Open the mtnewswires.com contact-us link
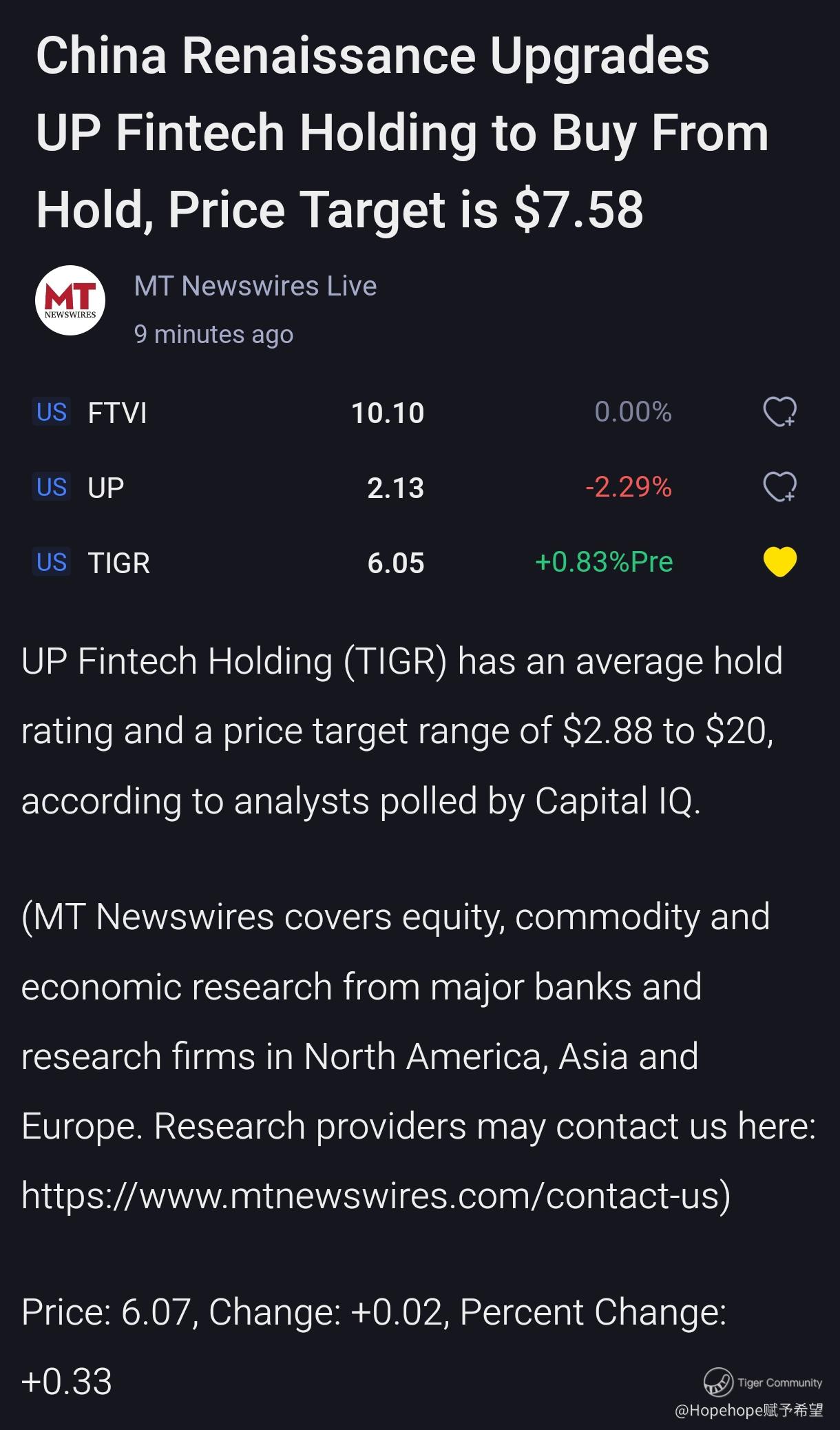Screen dimensions: 840x1430 point(375,1194)
